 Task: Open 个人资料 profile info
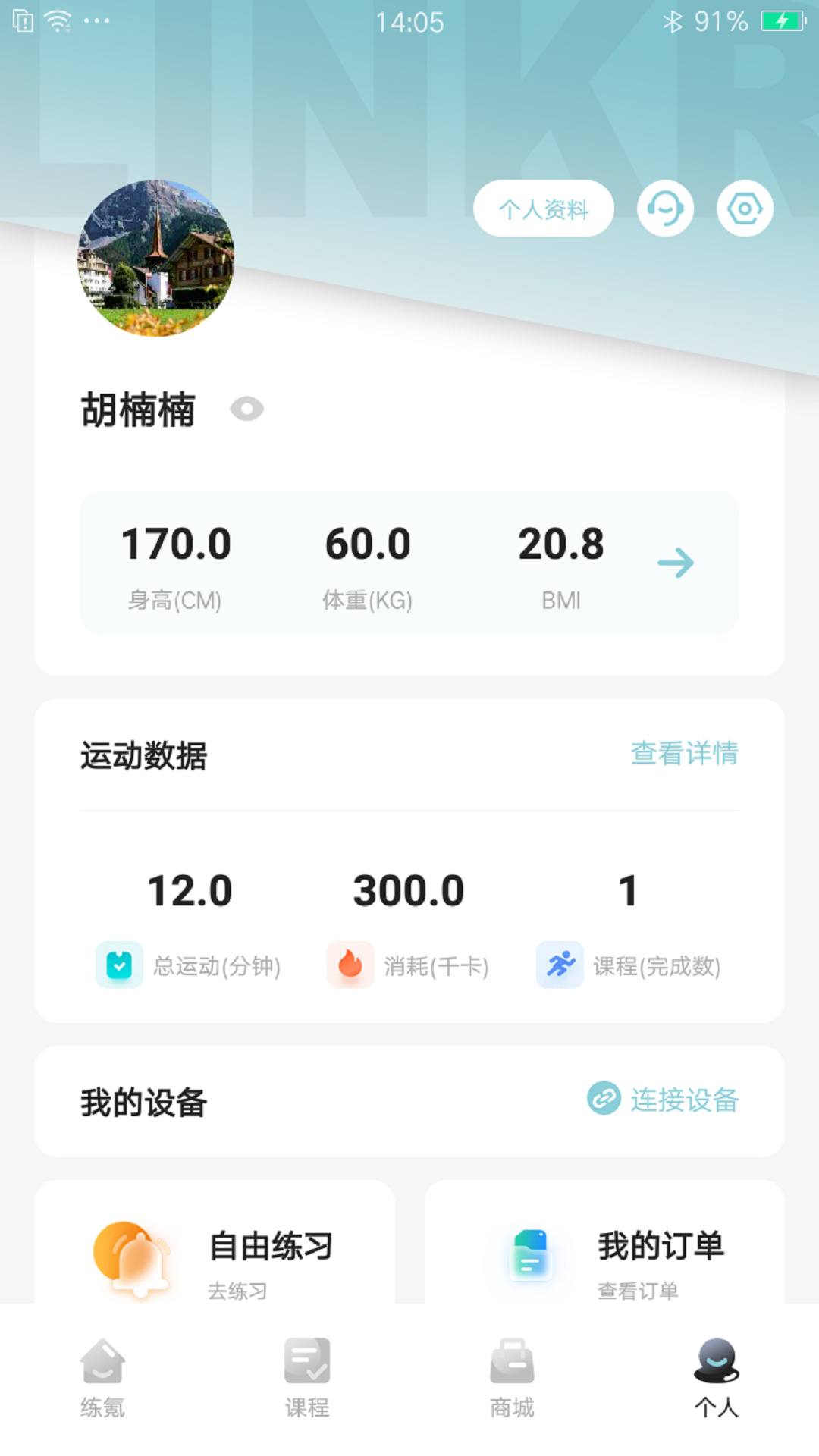tap(543, 209)
